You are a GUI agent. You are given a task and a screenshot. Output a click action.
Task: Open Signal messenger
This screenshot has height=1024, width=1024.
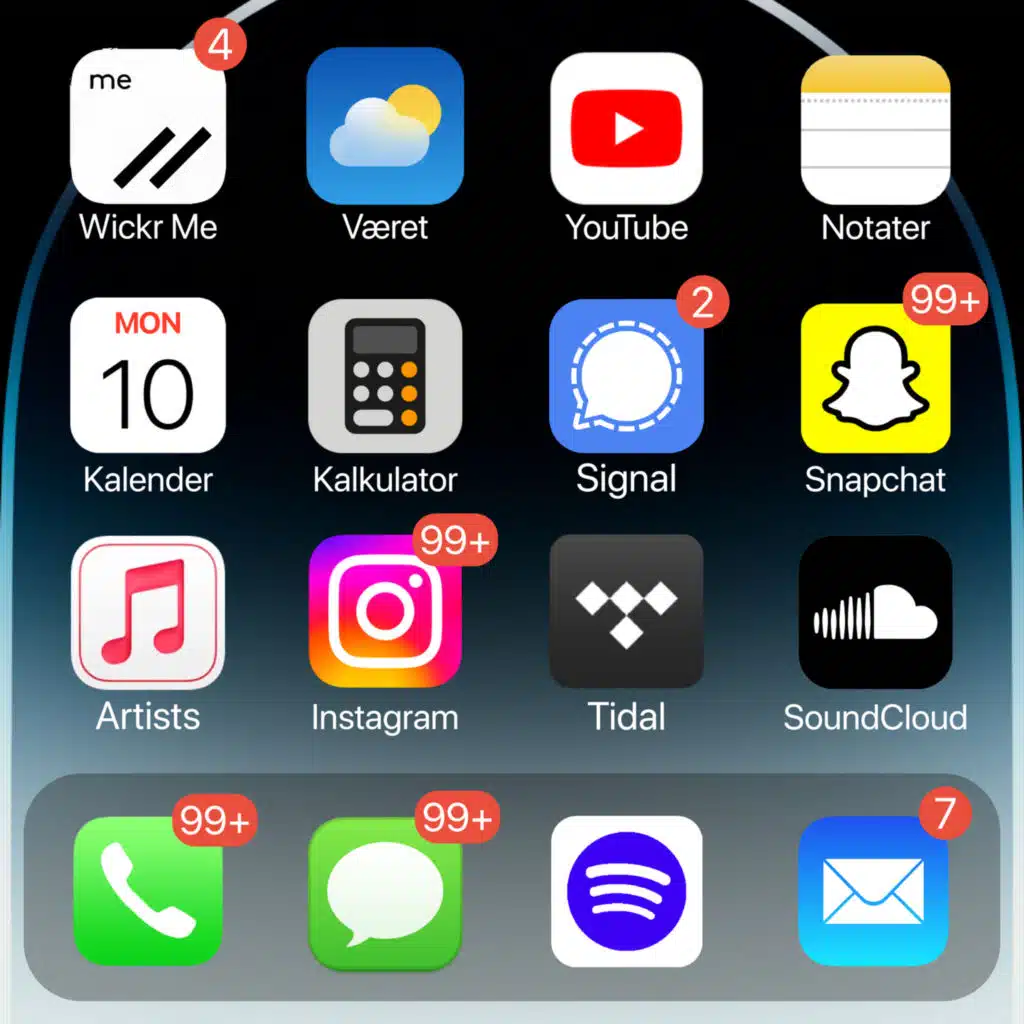click(626, 376)
